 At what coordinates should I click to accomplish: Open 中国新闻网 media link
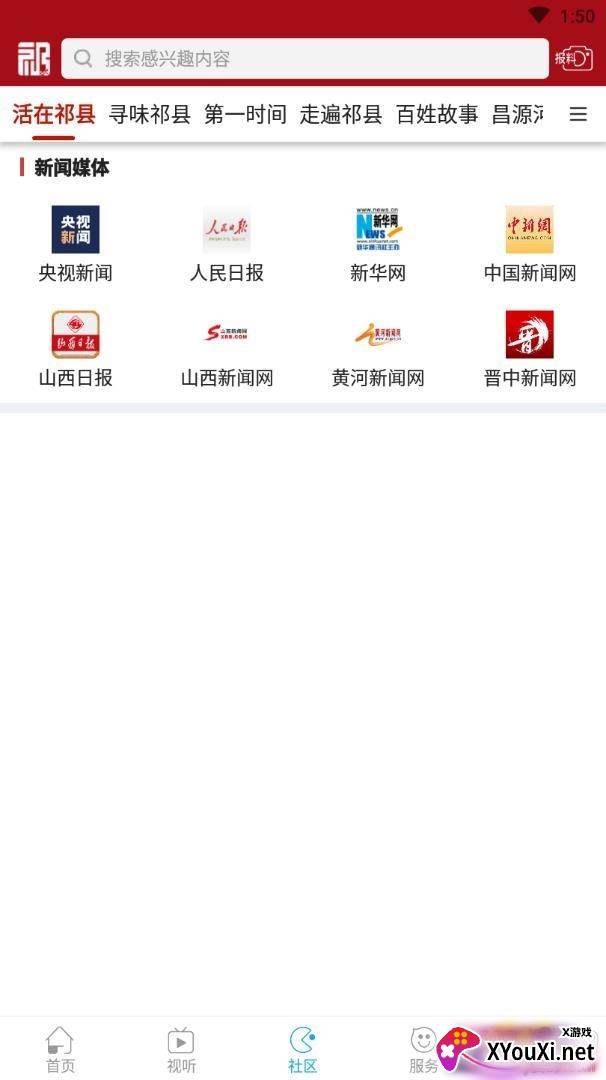point(530,244)
